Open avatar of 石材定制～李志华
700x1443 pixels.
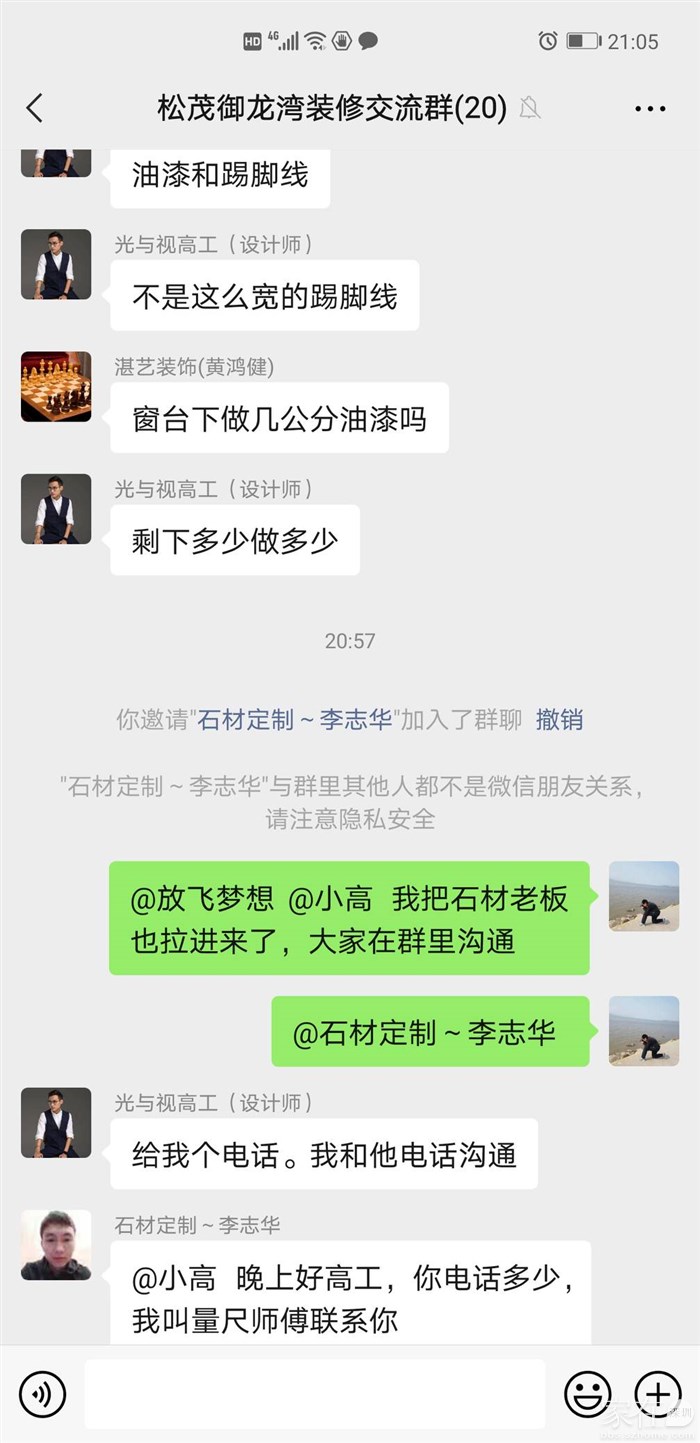click(x=56, y=1245)
